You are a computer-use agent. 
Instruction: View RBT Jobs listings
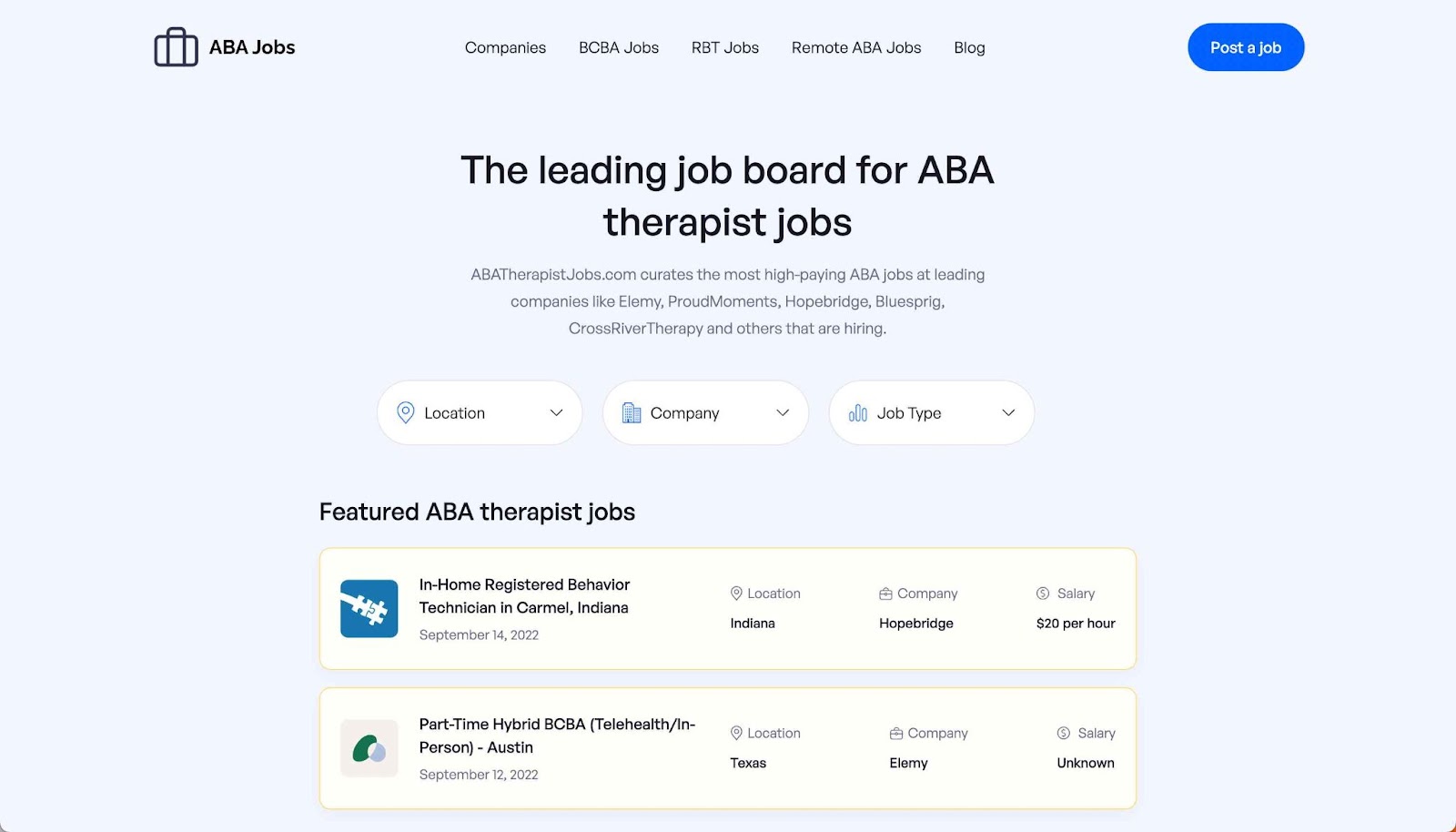[x=725, y=47]
